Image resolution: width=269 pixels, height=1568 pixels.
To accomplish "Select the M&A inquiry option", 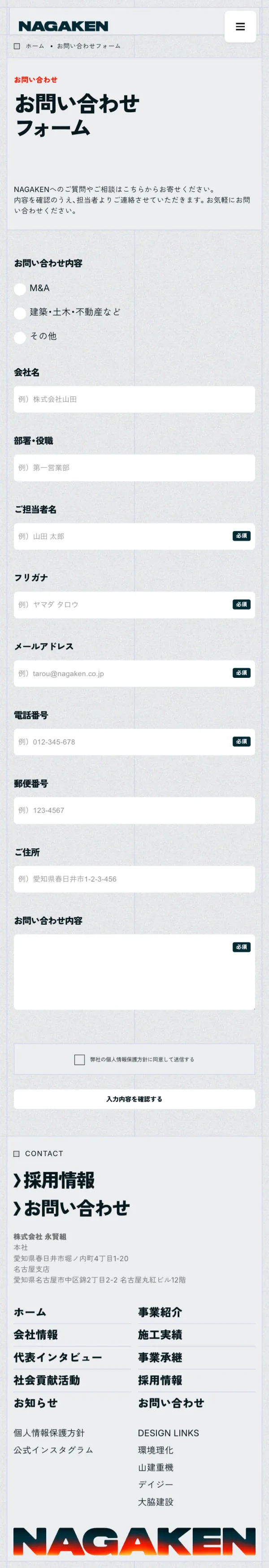I will (20, 289).
